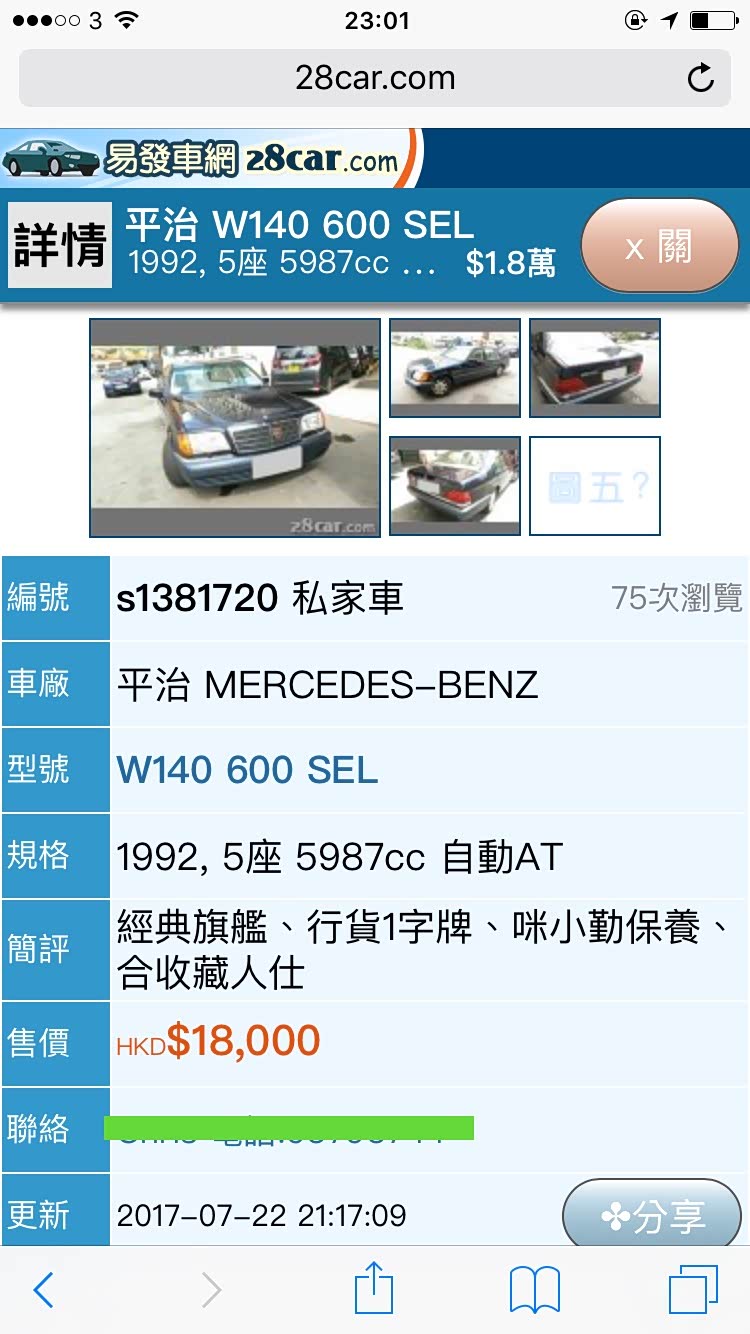Image resolution: width=750 pixels, height=1334 pixels.
Task: Tap the 易發車網 28car.com banner
Action: 210,158
